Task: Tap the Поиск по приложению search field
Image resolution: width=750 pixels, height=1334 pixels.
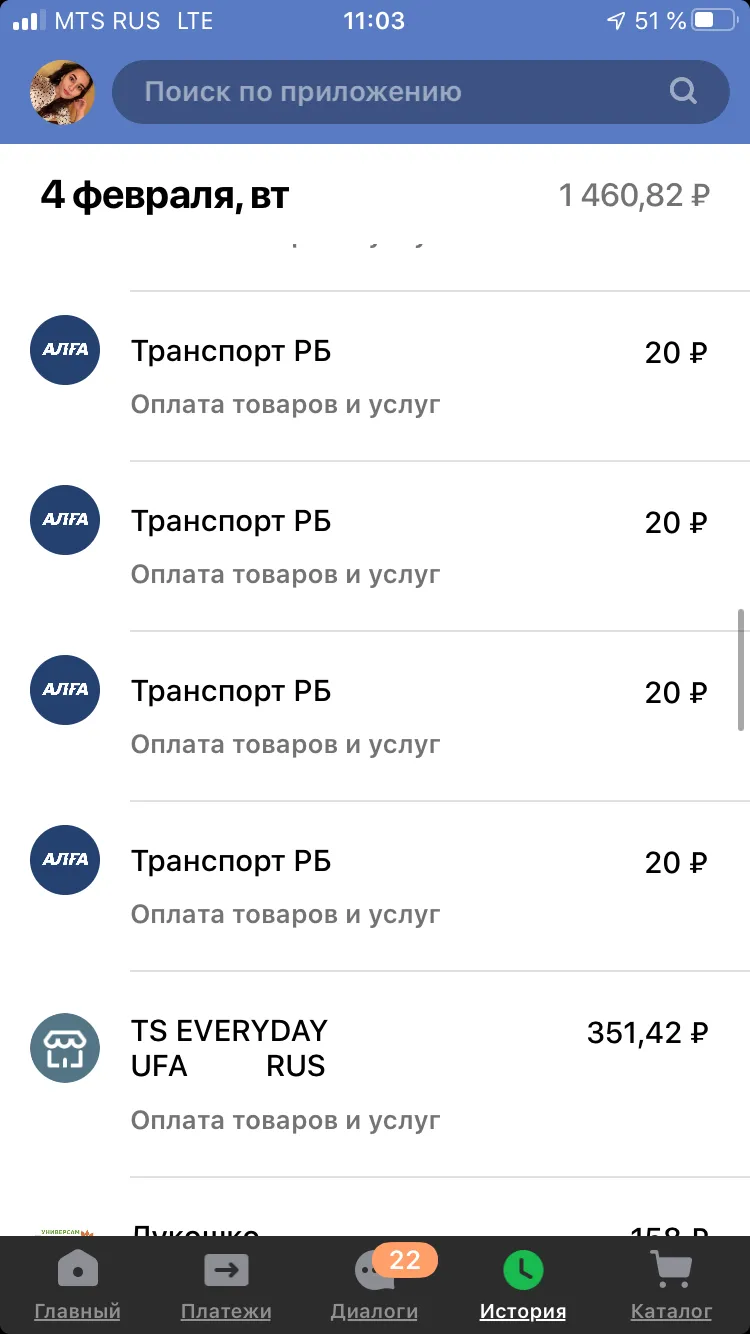Action: (421, 92)
